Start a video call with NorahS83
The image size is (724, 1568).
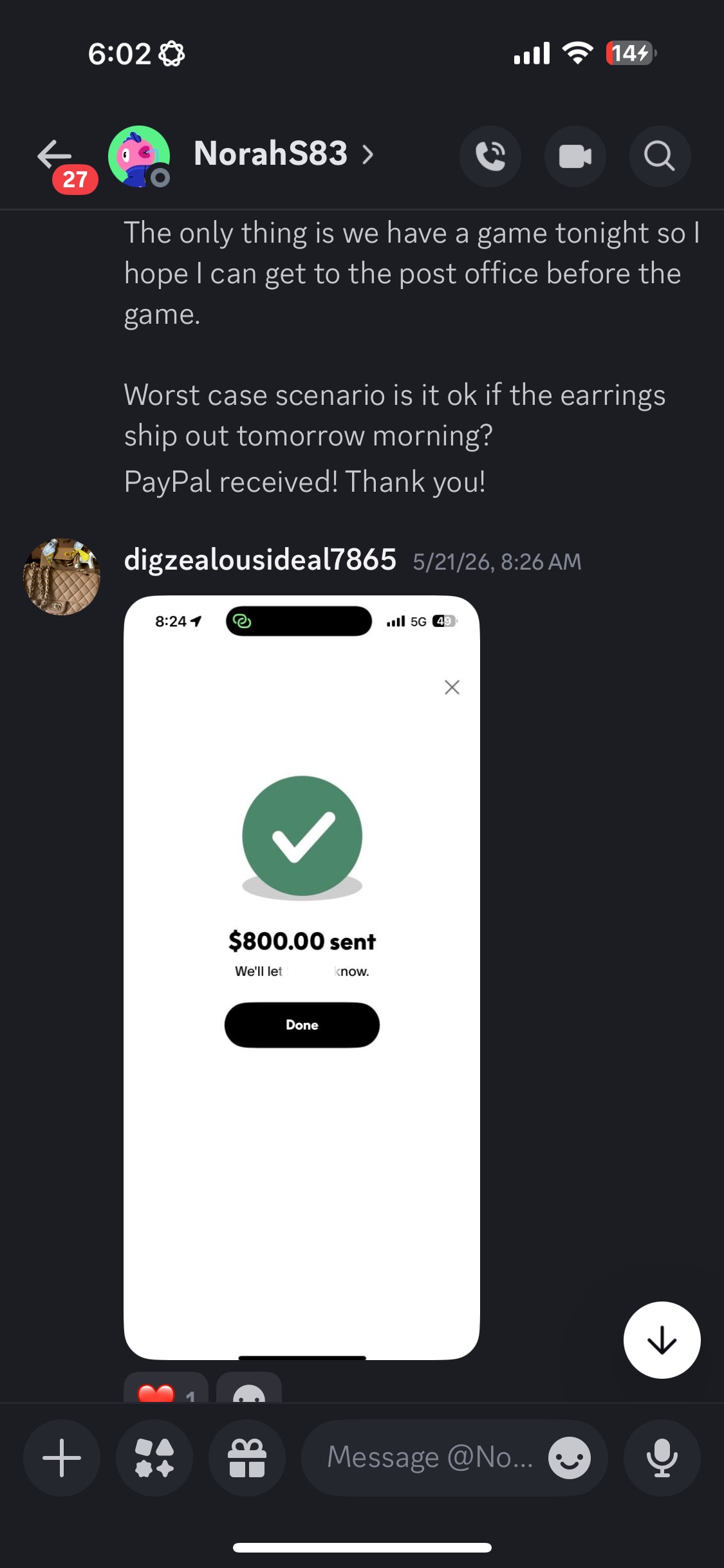pos(575,156)
